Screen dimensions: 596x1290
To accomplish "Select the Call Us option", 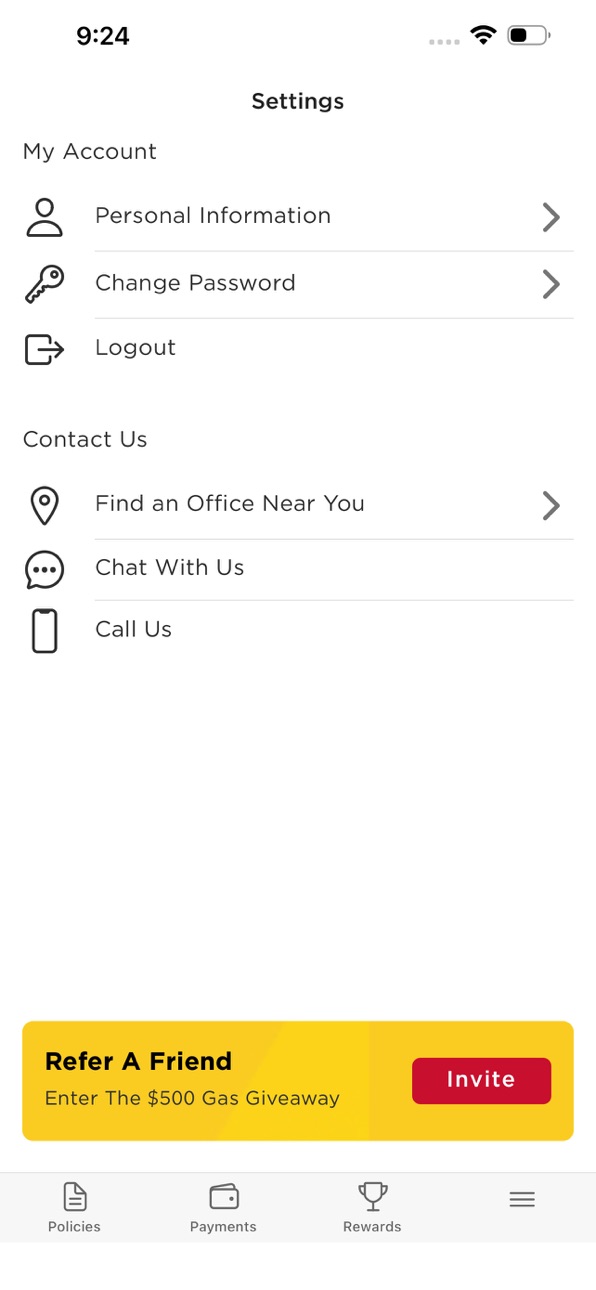I will point(298,630).
